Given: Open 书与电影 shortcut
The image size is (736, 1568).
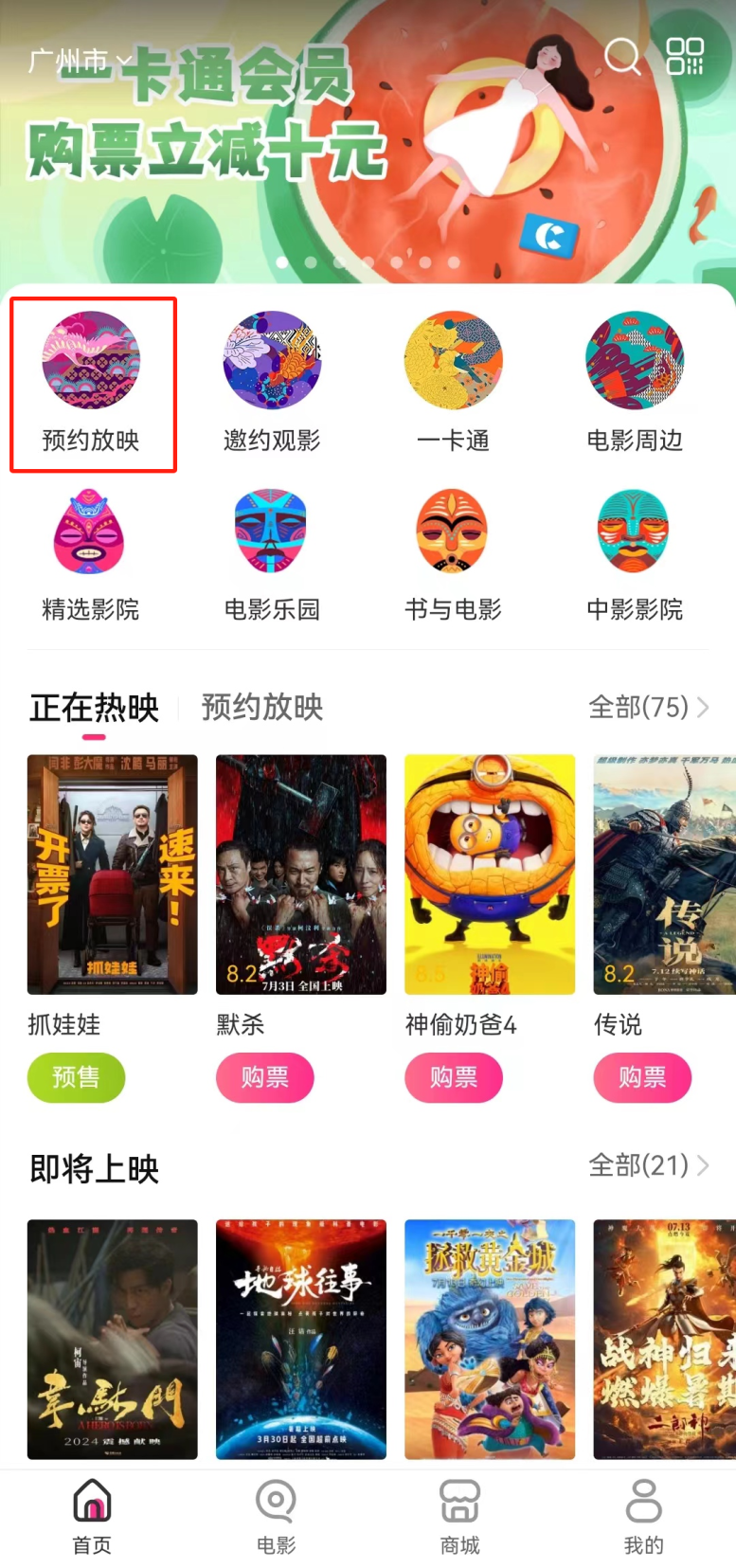Looking at the screenshot, I should coord(453,532).
